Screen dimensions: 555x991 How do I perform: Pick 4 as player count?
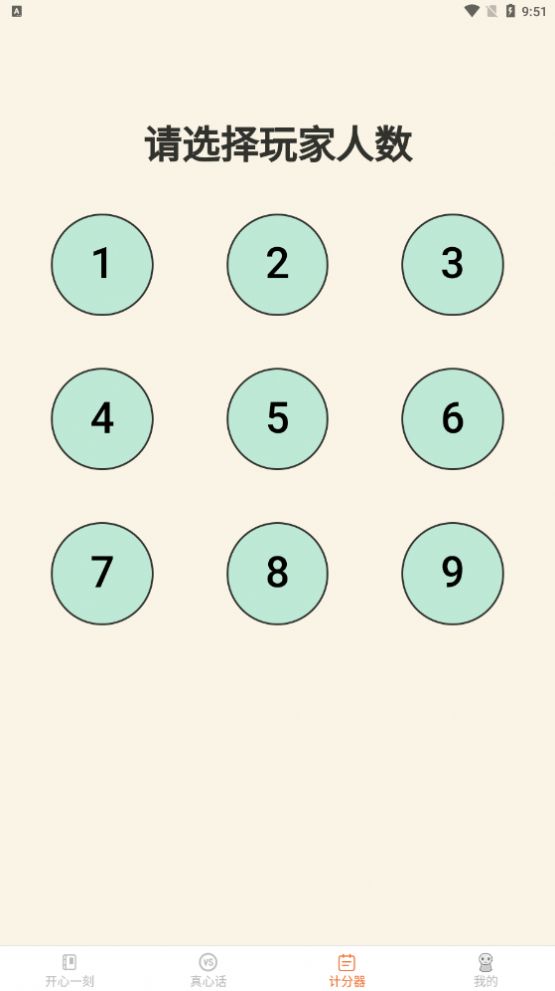pos(102,419)
